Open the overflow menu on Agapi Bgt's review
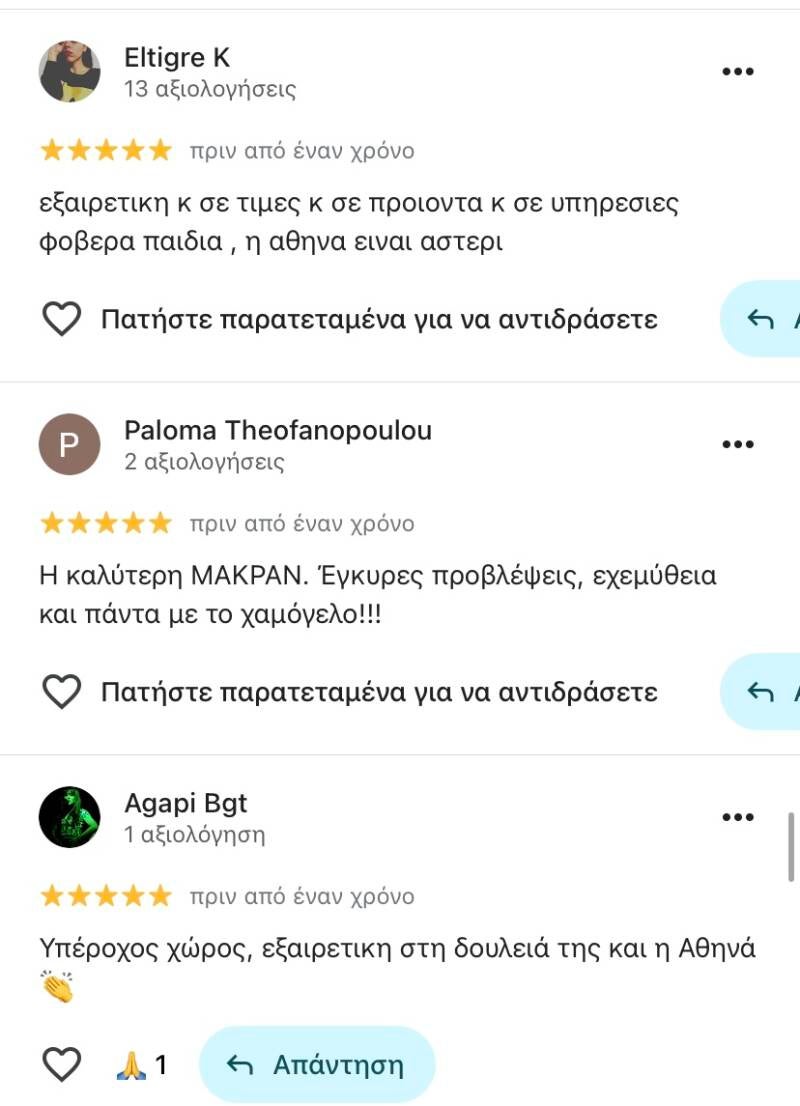800x1106 pixels. tap(737, 817)
